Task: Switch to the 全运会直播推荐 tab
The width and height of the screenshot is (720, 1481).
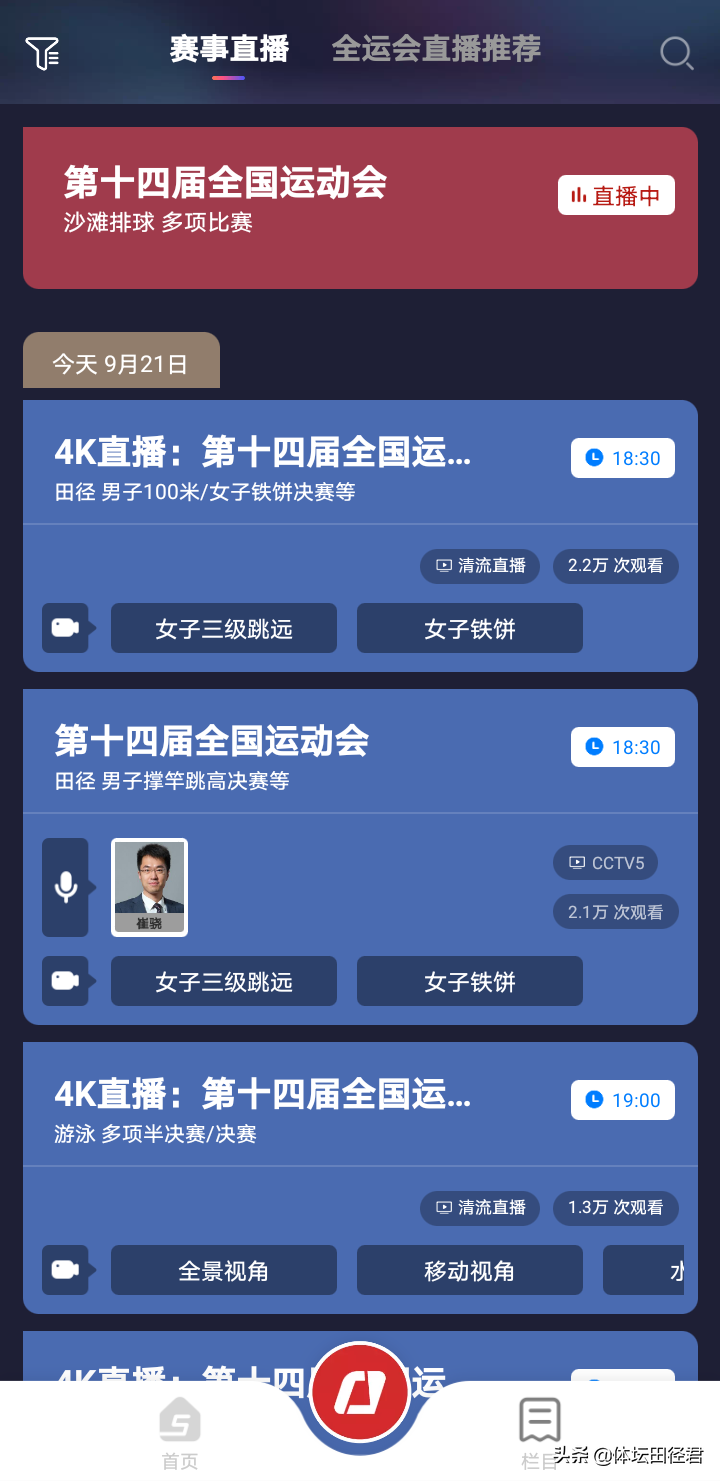Action: pos(435,46)
